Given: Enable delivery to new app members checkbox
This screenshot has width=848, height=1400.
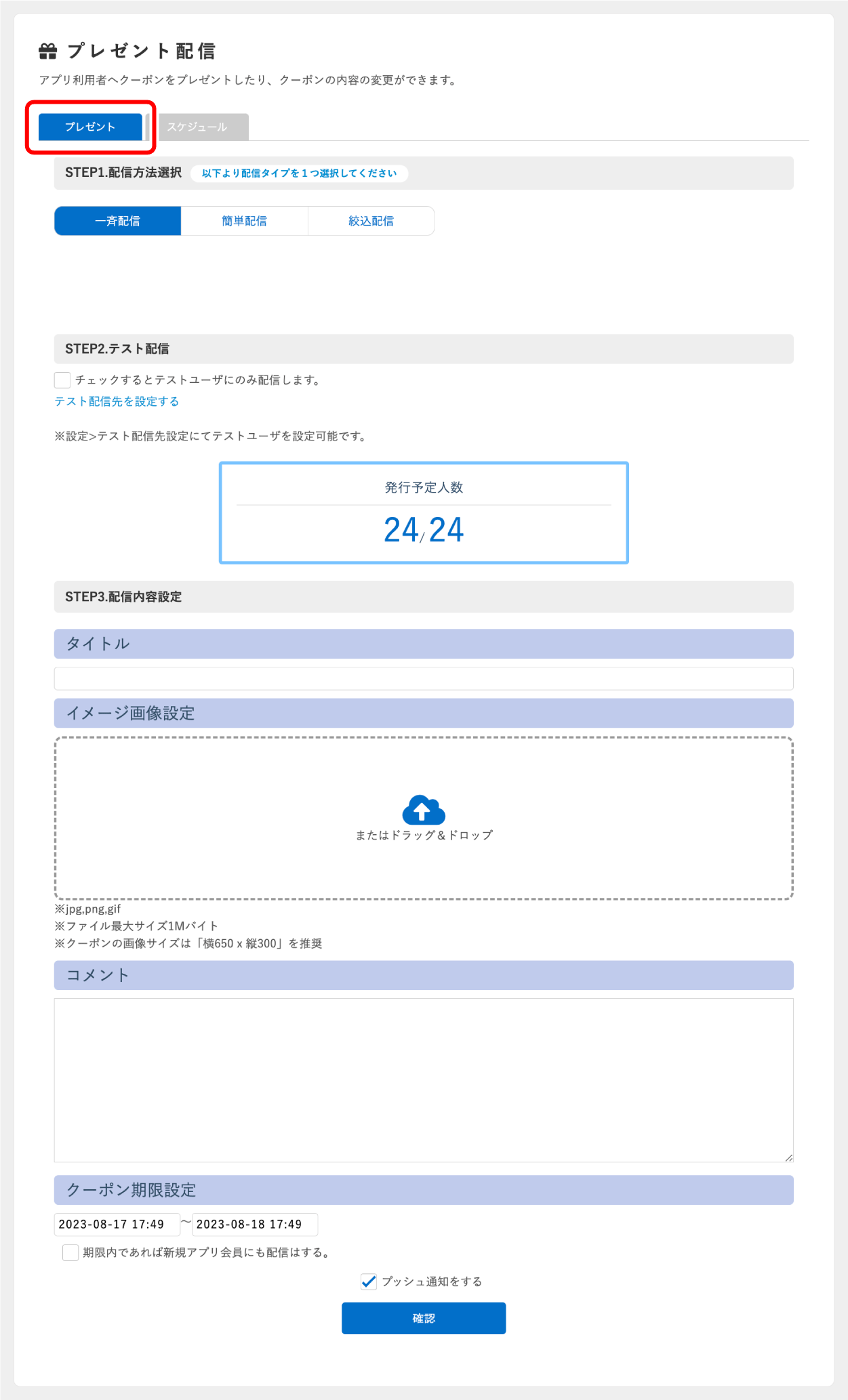Looking at the screenshot, I should click(70, 1252).
